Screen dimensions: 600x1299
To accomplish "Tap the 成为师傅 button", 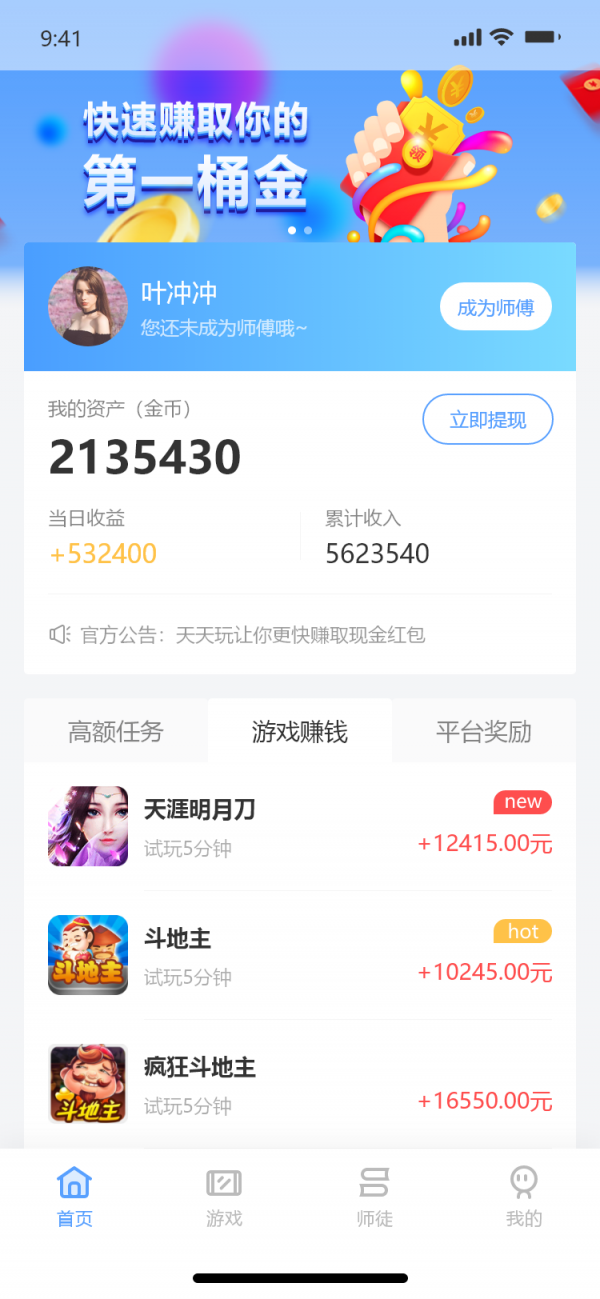I will pos(496,307).
